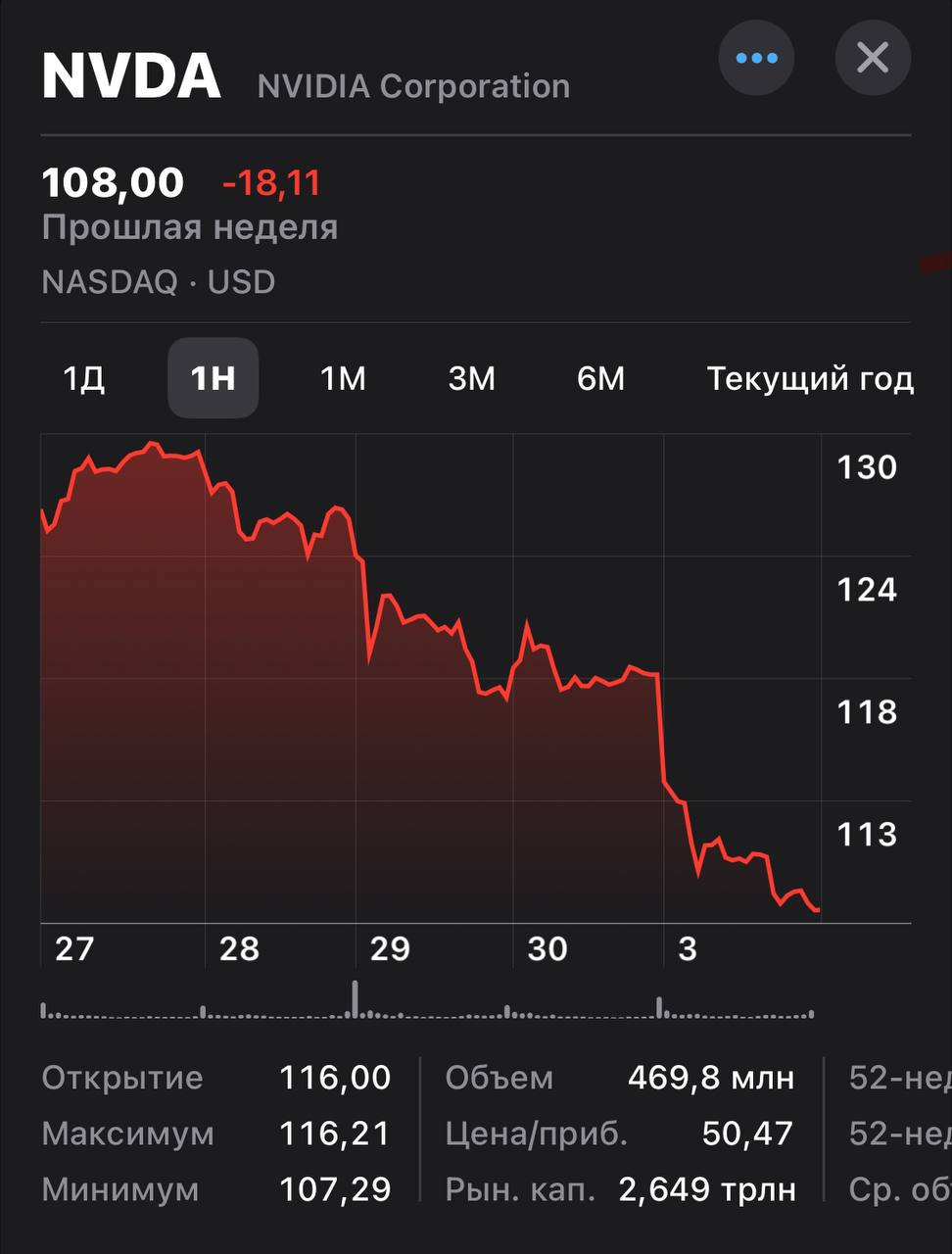Switch to the 3М chart range
The height and width of the screenshot is (1254, 952).
(x=472, y=378)
